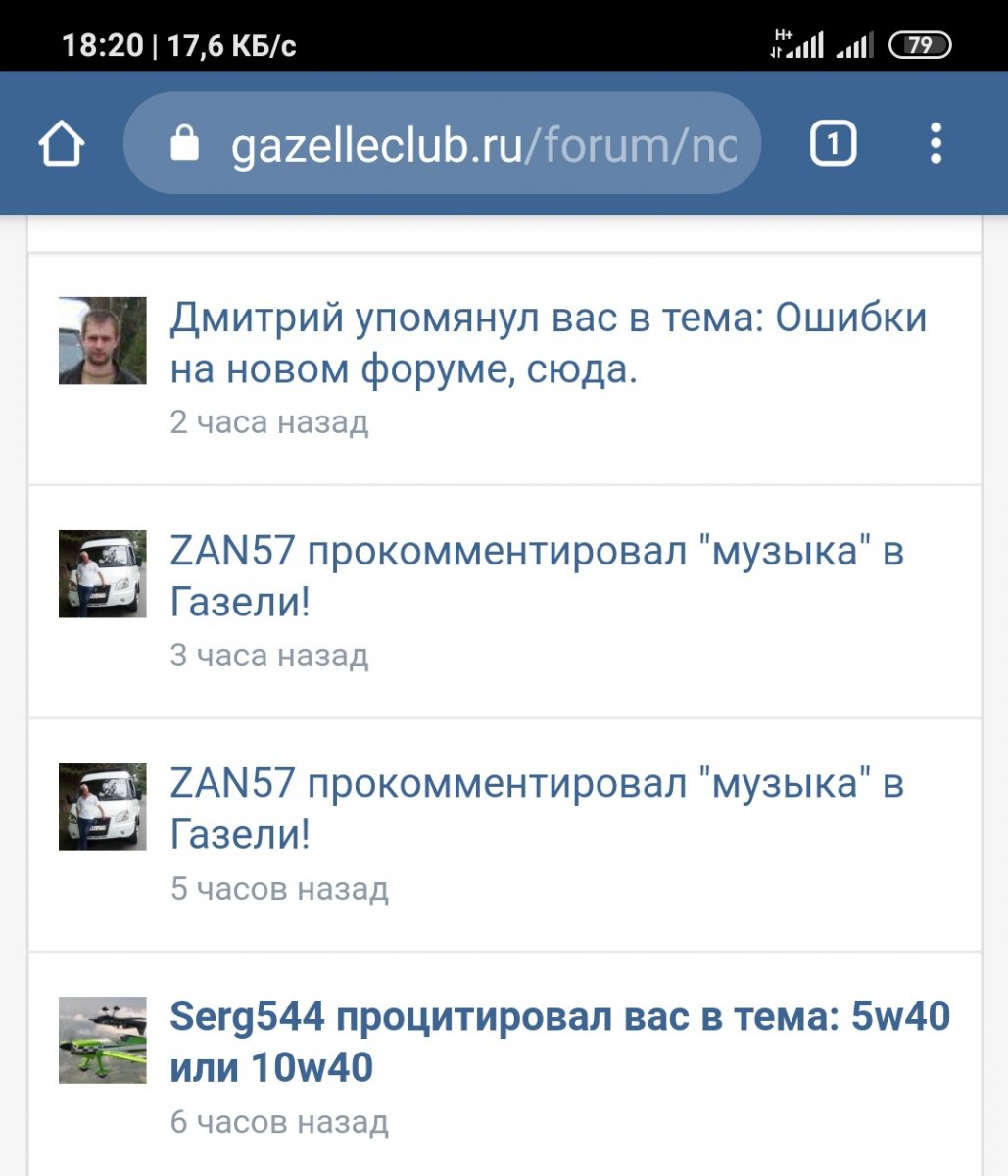This screenshot has height=1176, width=1008.
Task: Open ZAN57's comment from 5 часов назад
Action: (536, 809)
